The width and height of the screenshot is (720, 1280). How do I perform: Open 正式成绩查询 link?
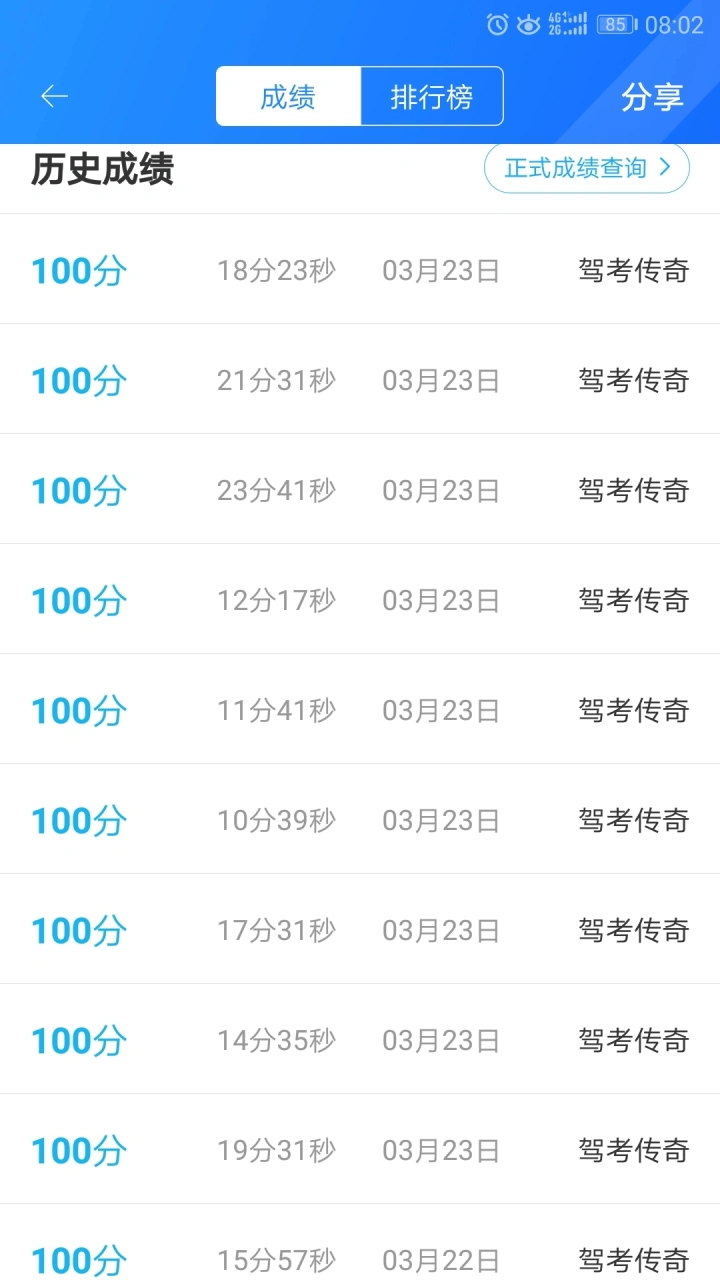pyautogui.click(x=587, y=168)
